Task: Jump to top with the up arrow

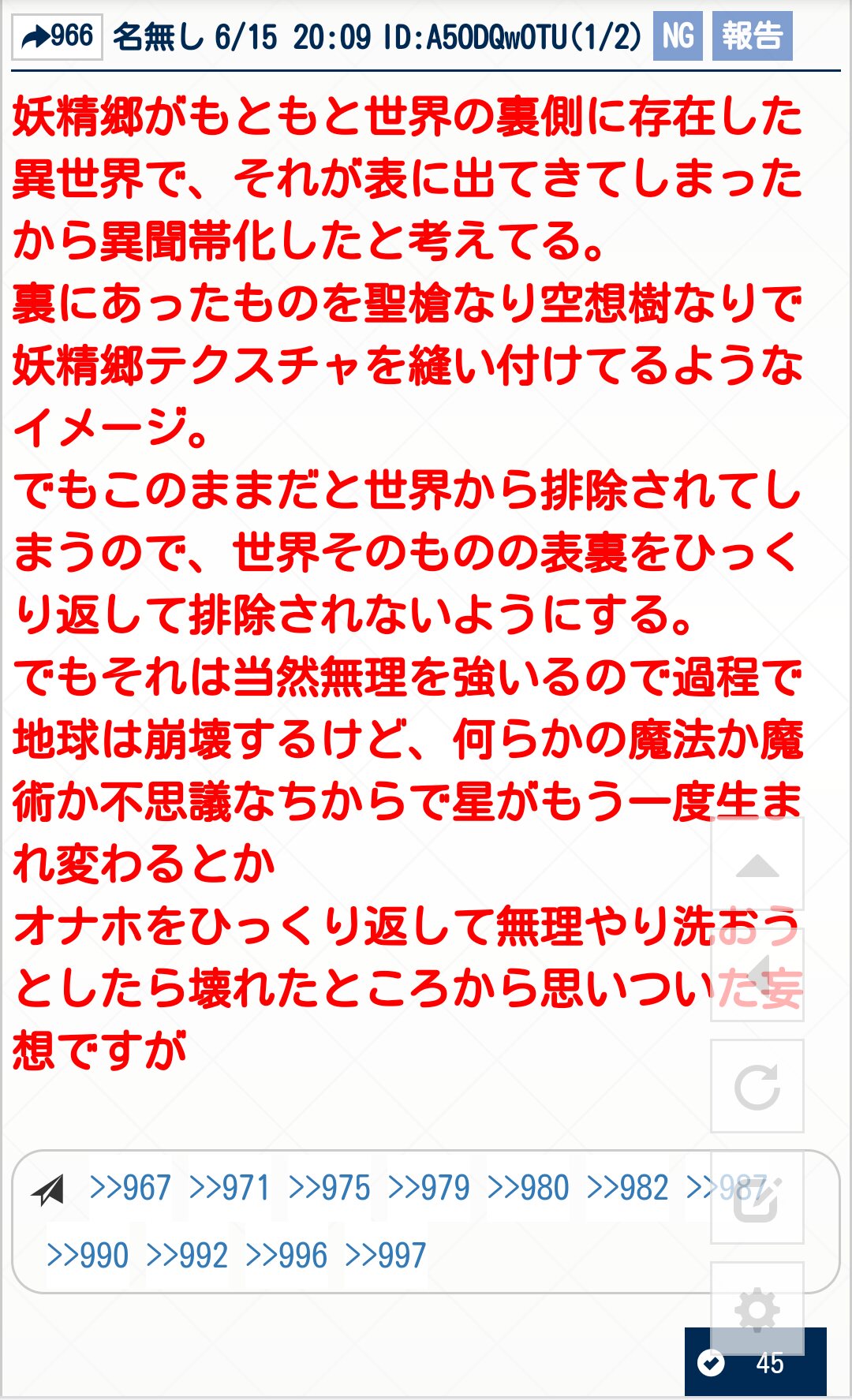Action: (757, 865)
